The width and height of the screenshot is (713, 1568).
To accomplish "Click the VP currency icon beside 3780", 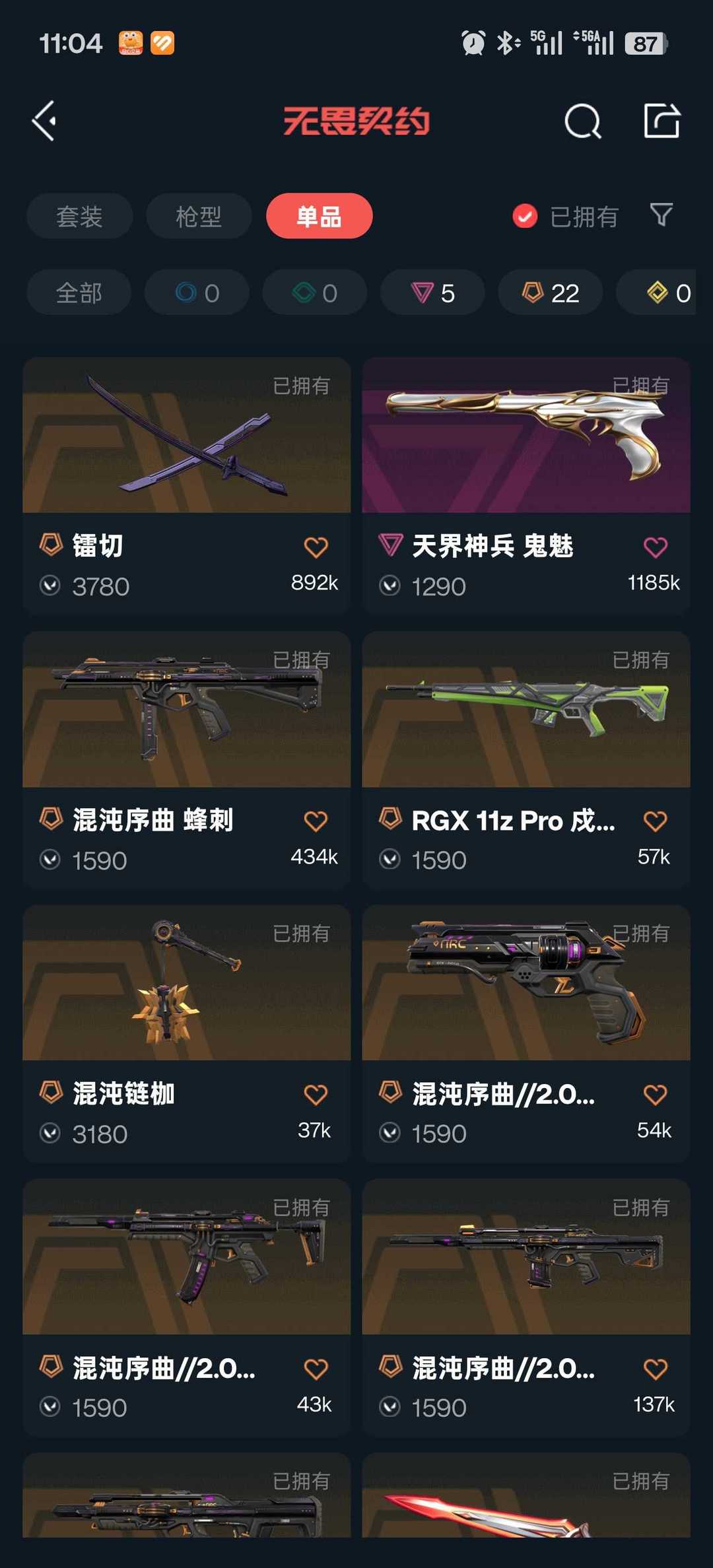I will pos(50,586).
